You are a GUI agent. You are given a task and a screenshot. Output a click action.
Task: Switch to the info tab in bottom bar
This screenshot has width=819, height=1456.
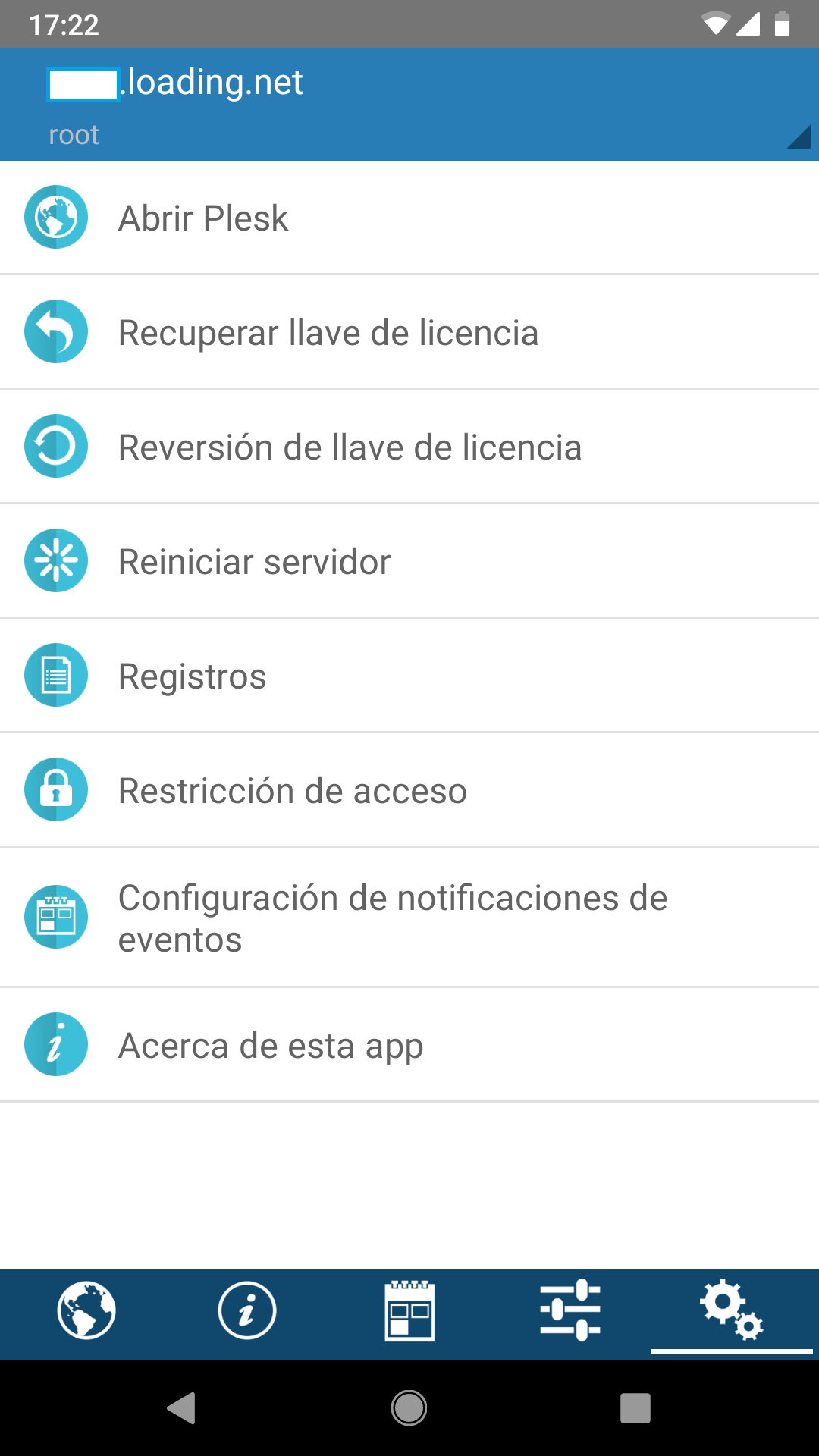[247, 1311]
